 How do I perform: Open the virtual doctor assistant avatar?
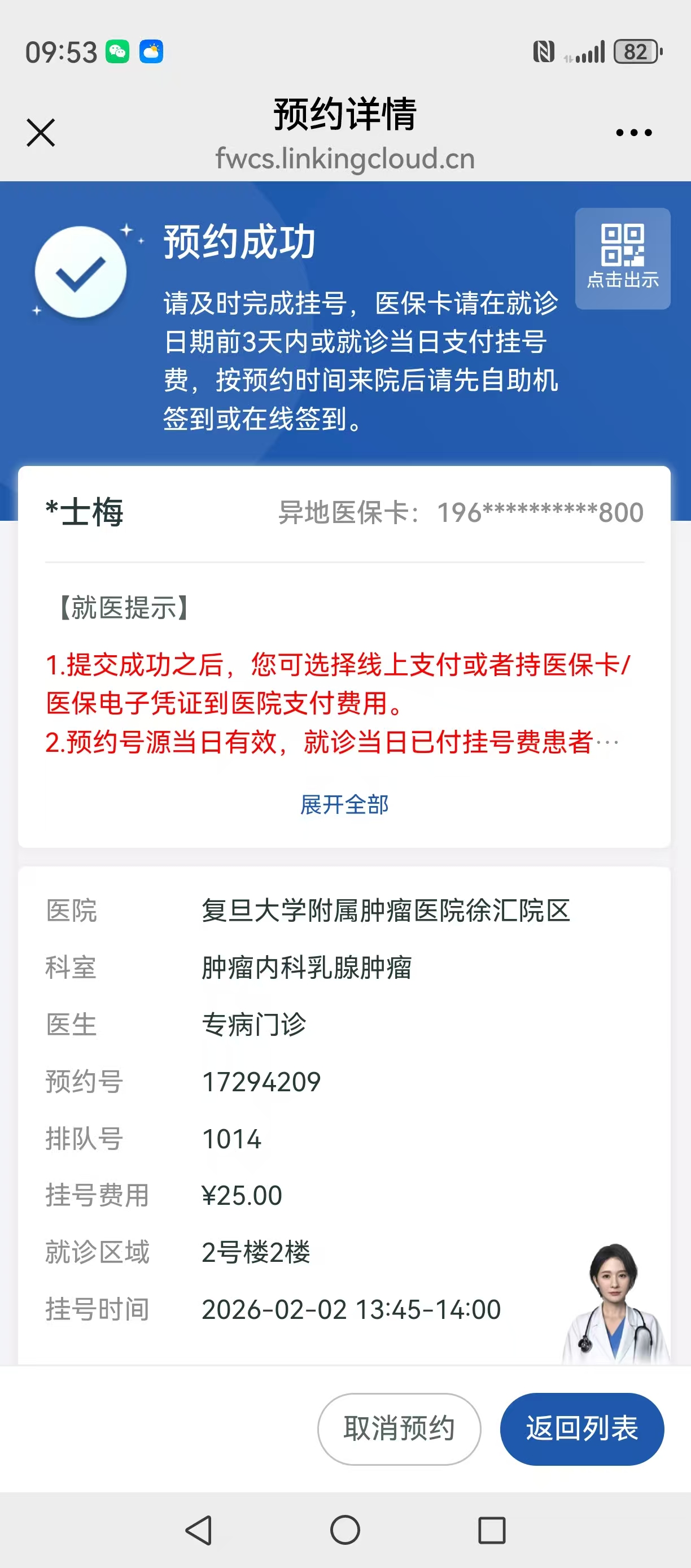[615, 1303]
